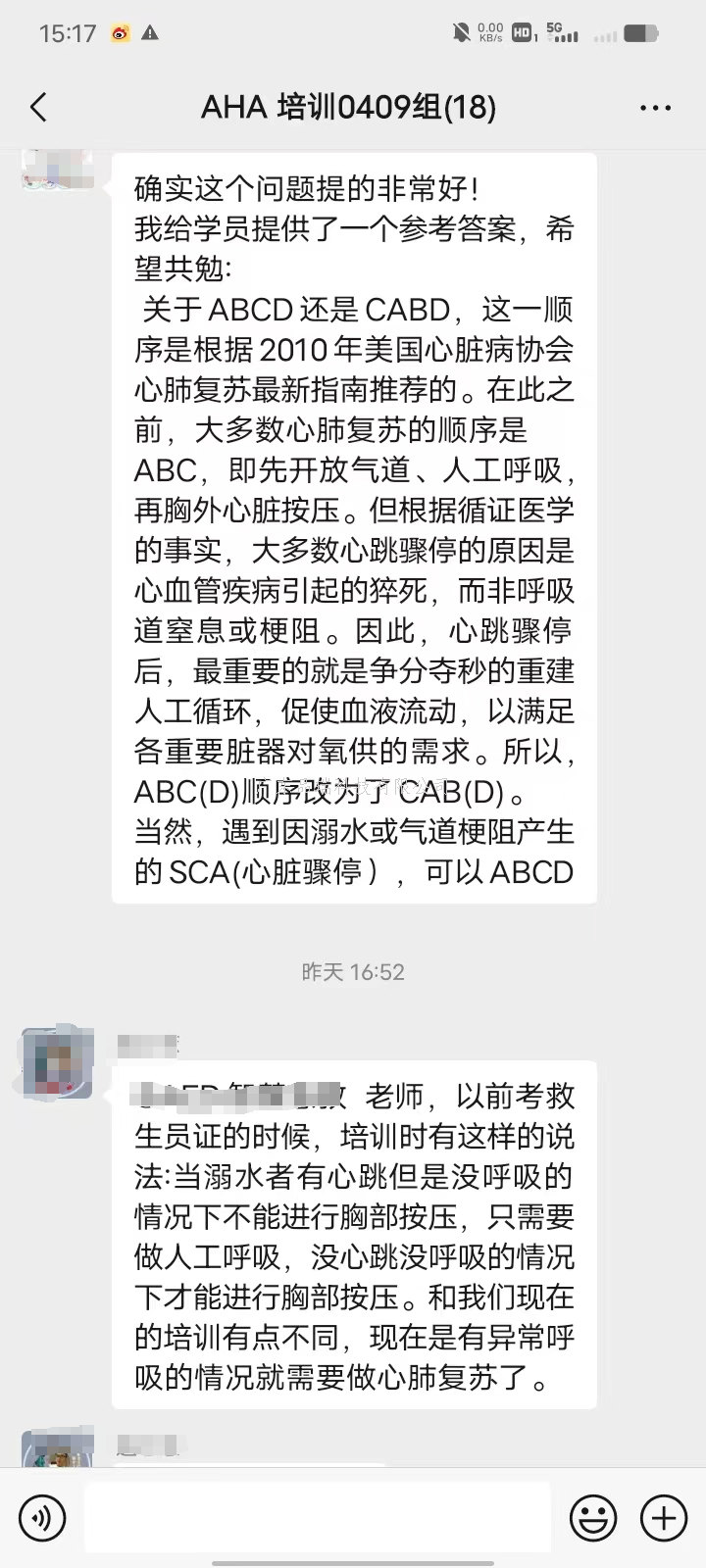Viewport: 706px width, 1568px height.
Task: Open avatar of the ABCD/CABD message sender
Action: click(57, 169)
